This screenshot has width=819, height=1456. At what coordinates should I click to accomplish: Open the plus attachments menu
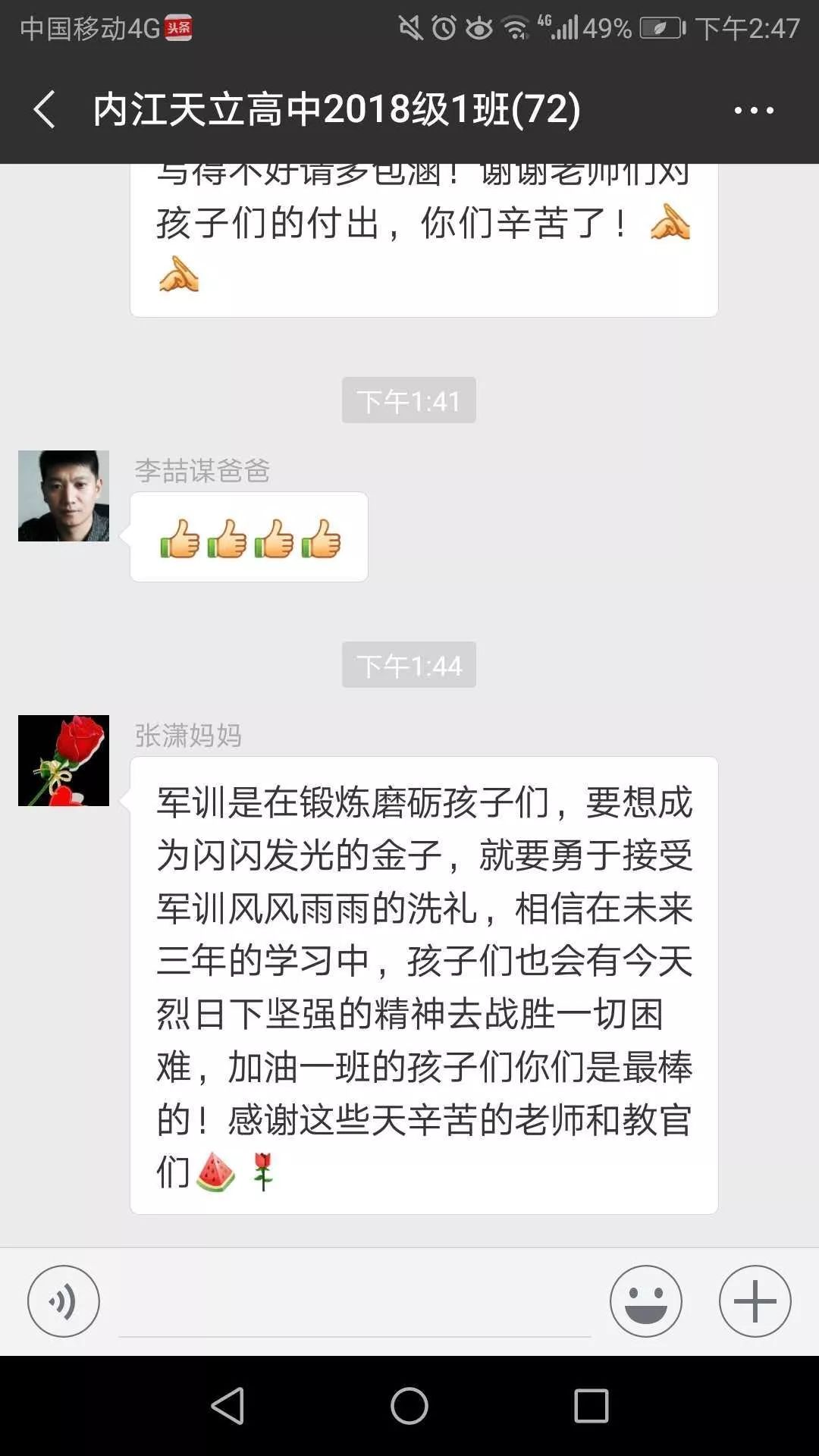755,1301
